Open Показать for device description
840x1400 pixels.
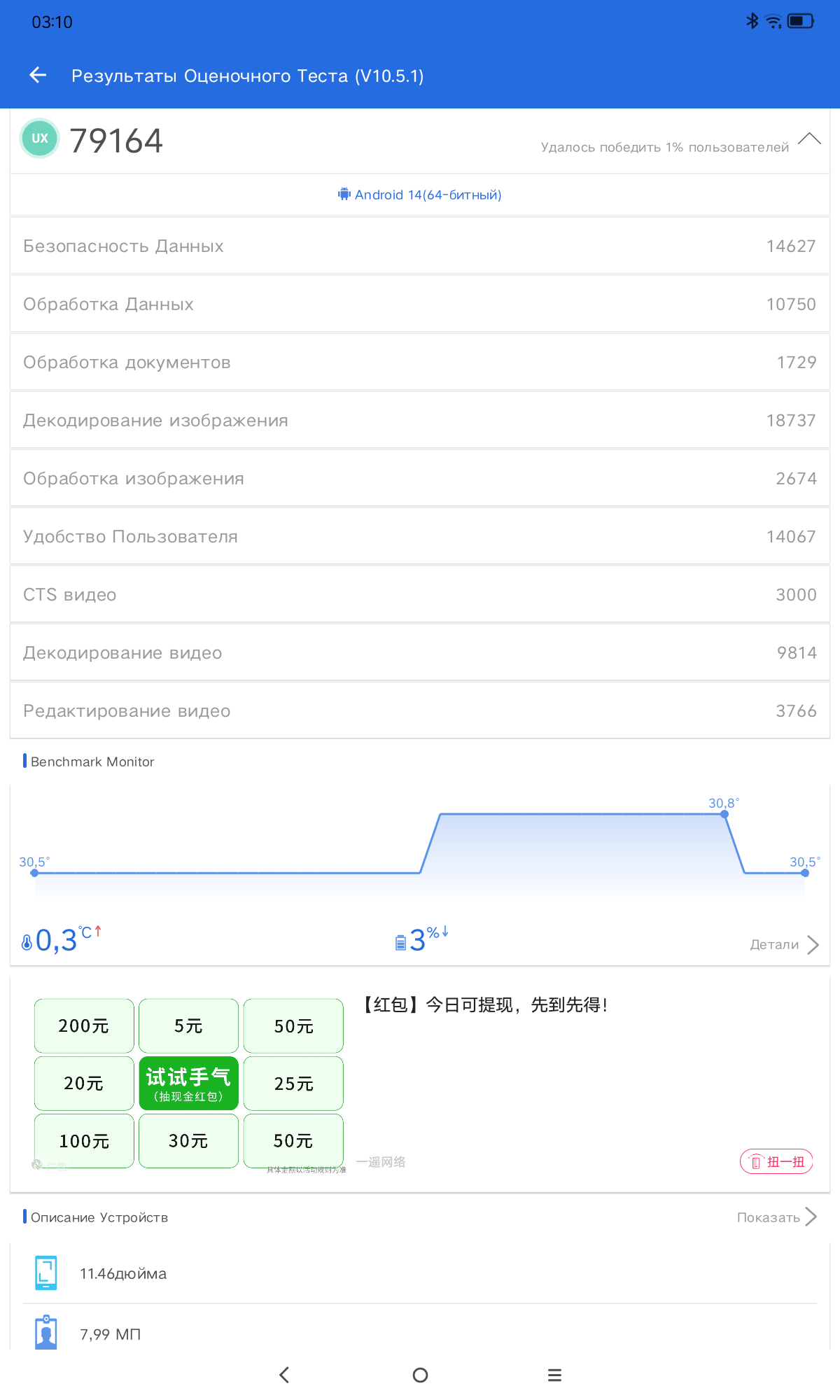[776, 1217]
